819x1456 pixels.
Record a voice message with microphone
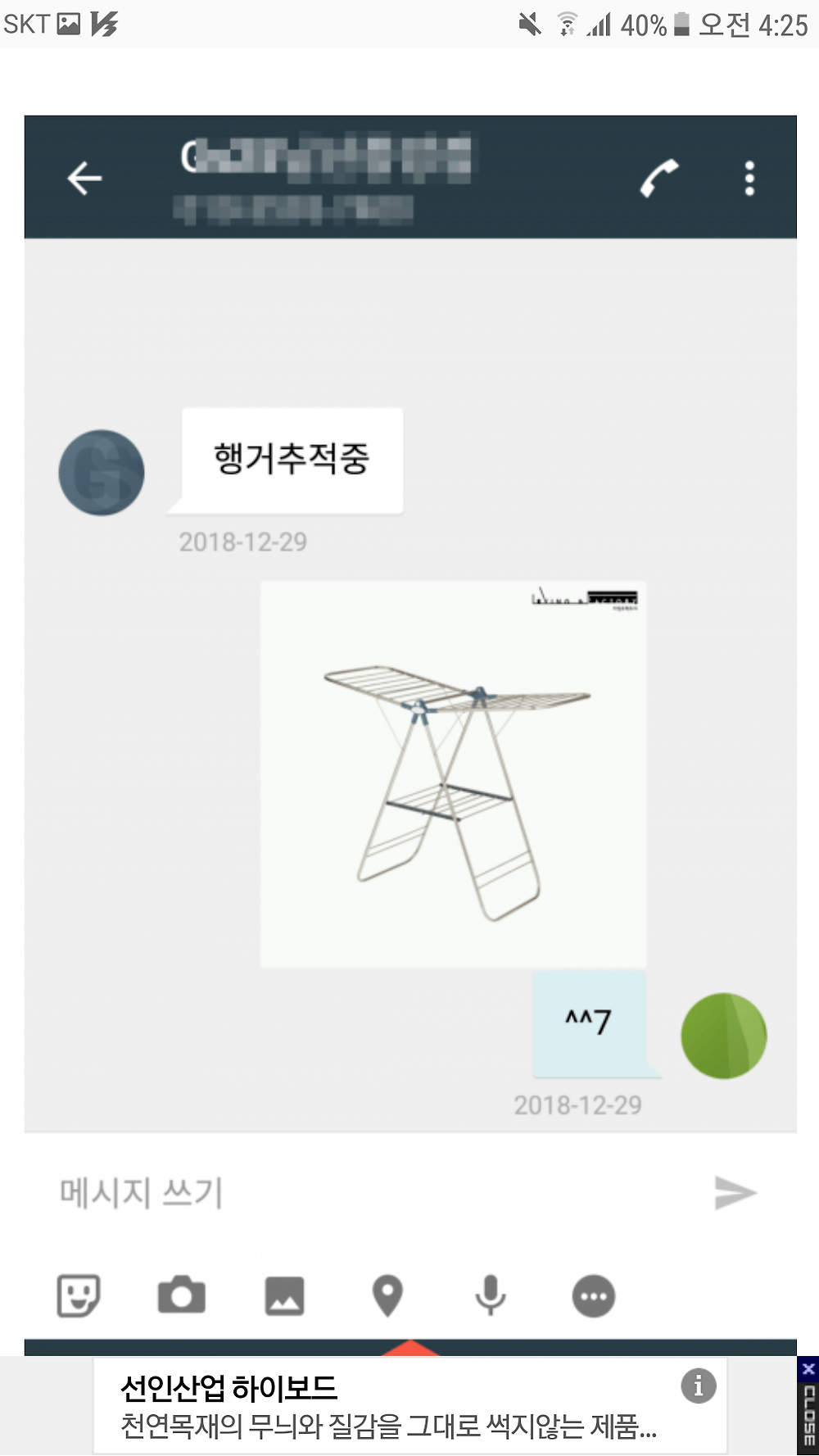coord(491,1296)
